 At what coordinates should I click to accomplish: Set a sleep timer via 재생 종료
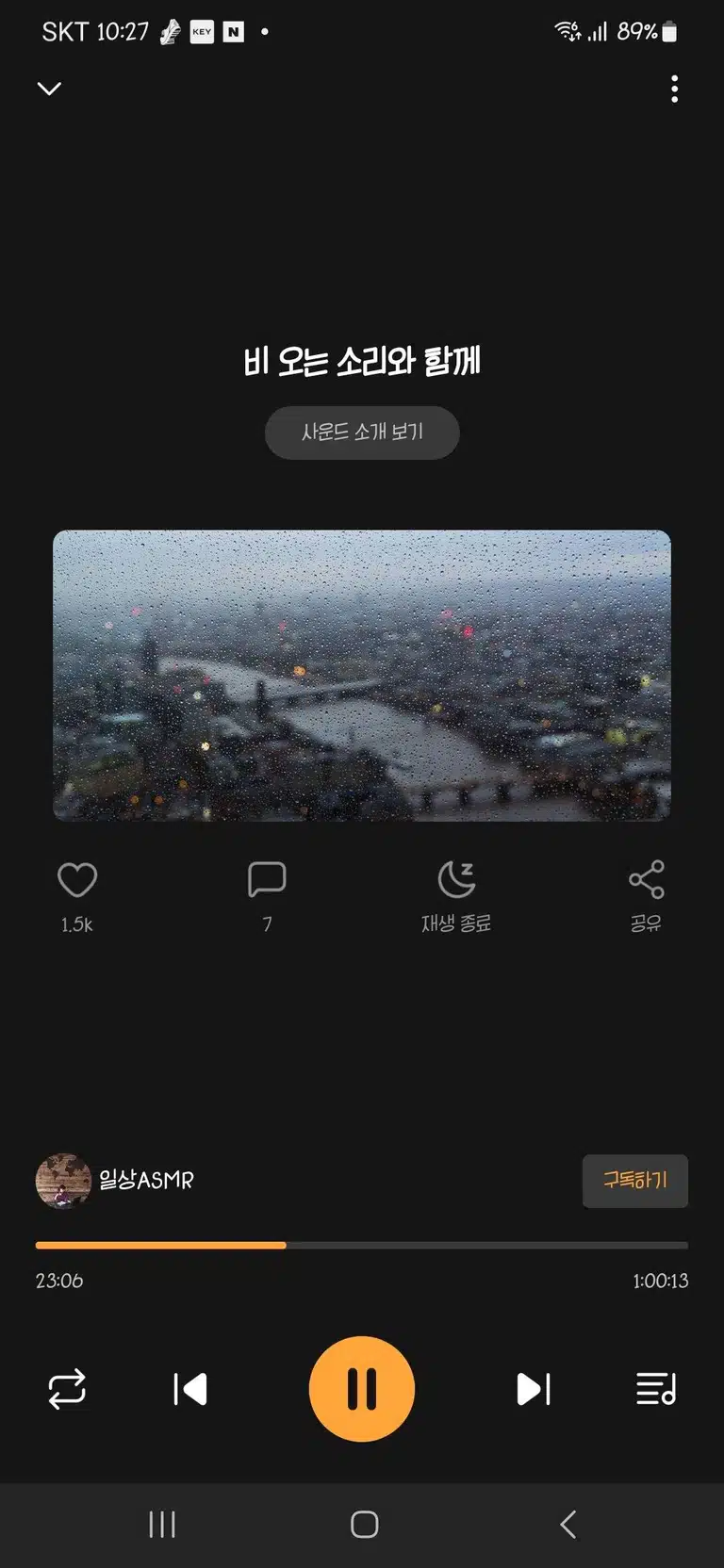click(456, 895)
